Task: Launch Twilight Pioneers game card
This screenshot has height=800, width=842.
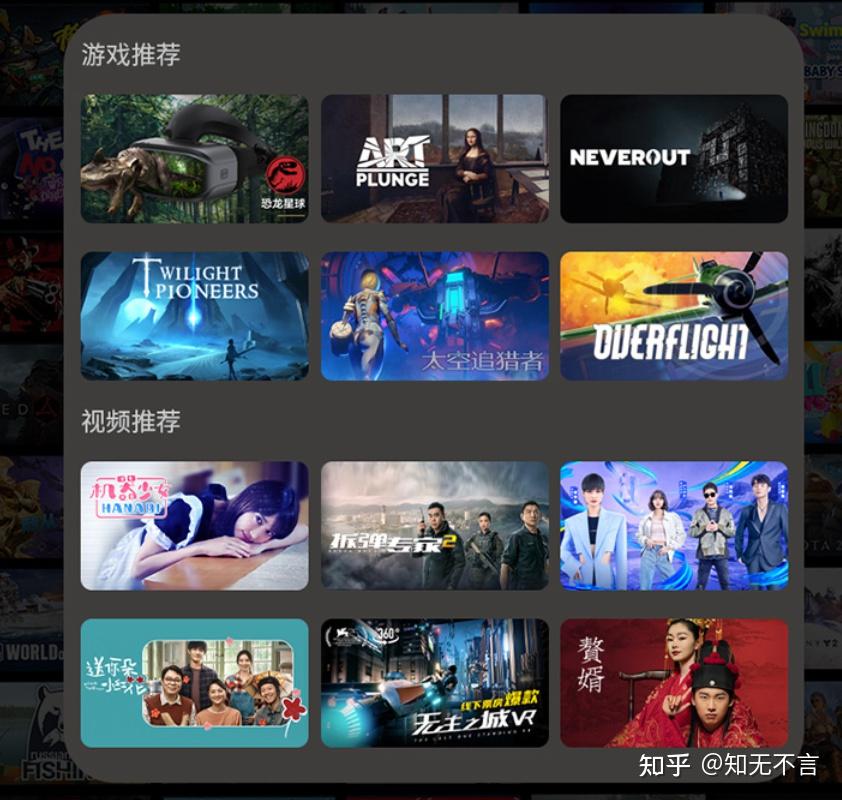Action: pos(194,315)
